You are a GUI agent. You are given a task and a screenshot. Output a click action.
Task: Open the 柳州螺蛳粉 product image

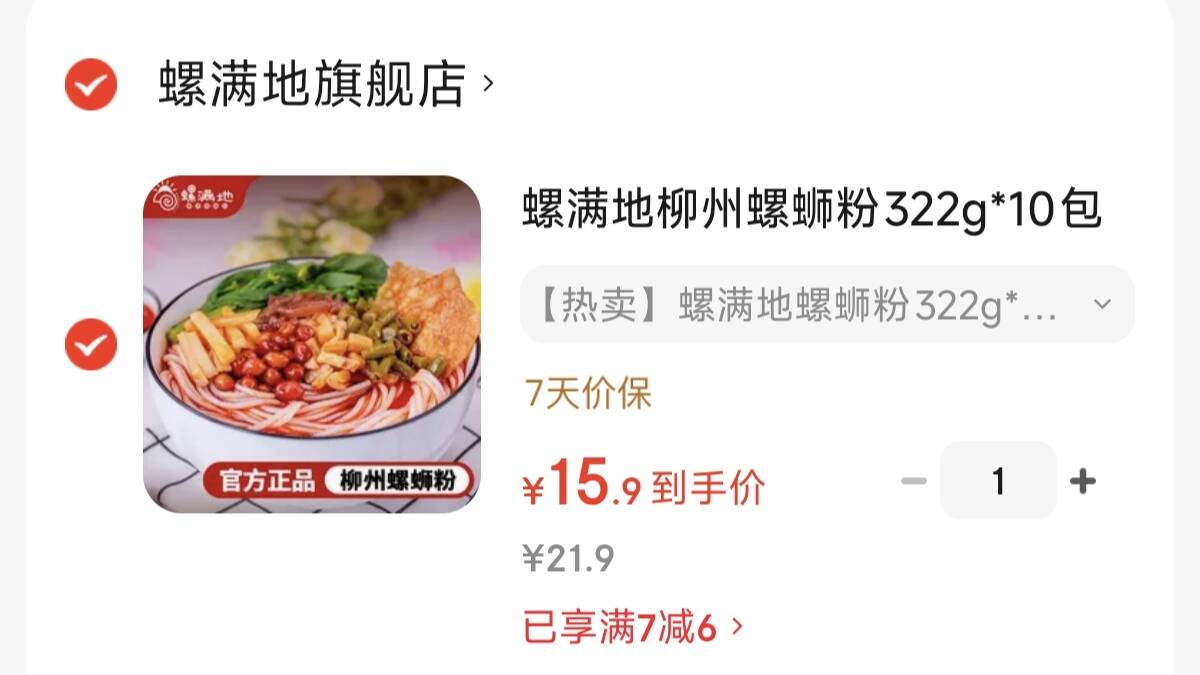coord(311,345)
